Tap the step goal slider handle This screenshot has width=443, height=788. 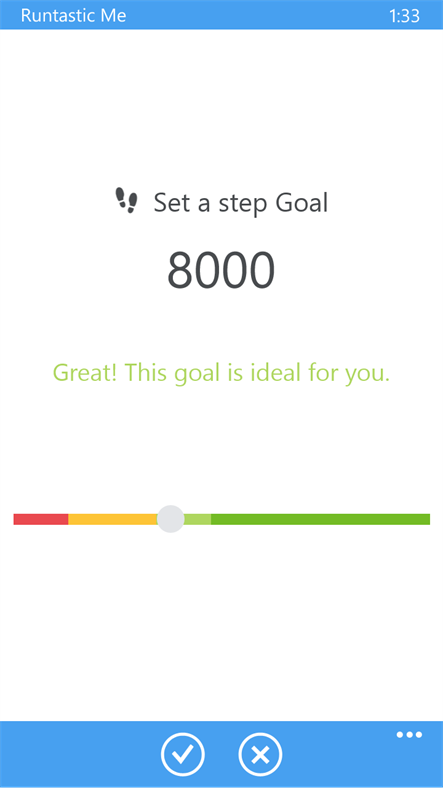(x=171, y=519)
